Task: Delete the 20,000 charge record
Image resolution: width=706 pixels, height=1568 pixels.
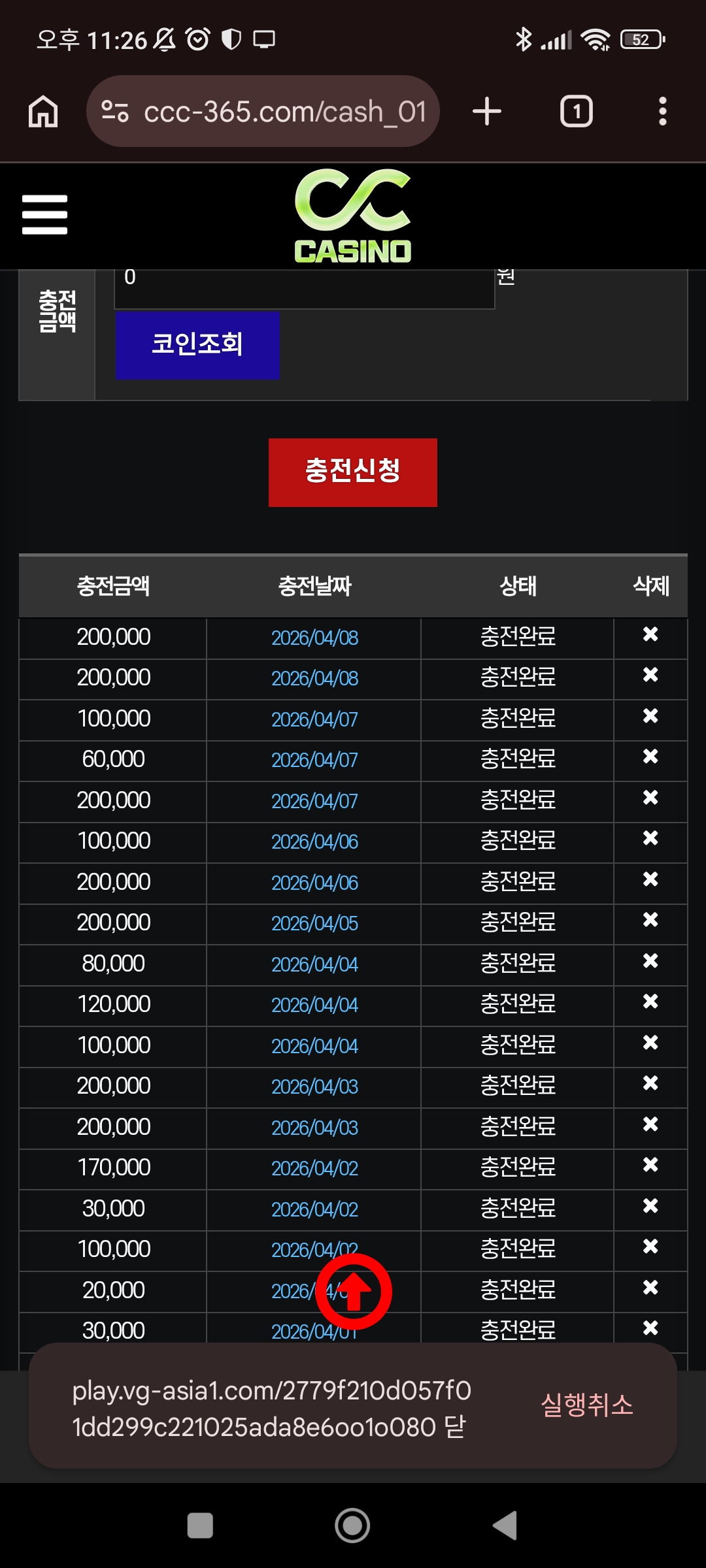Action: [x=650, y=1288]
